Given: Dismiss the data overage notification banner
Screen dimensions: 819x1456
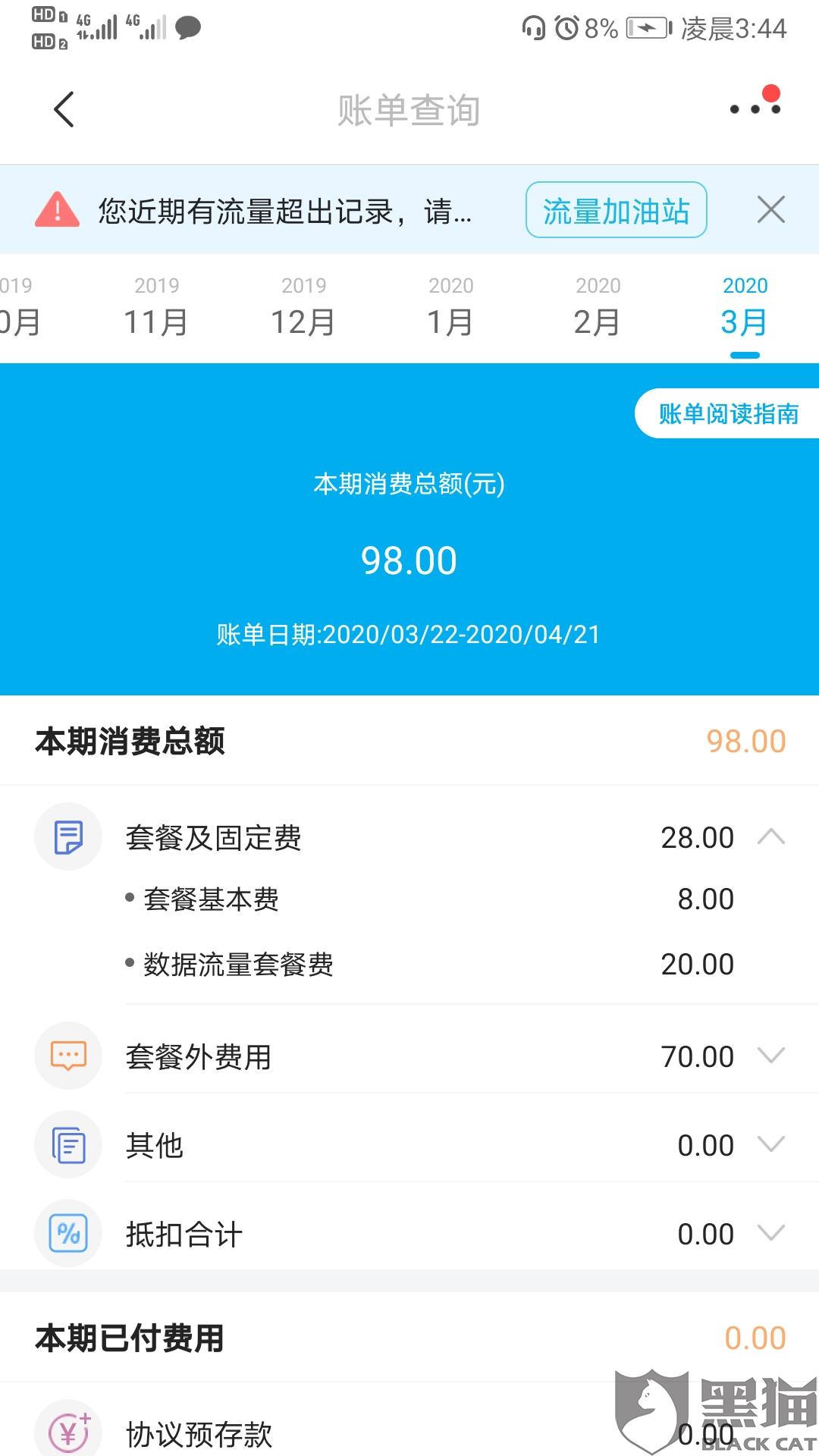Looking at the screenshot, I should pyautogui.click(x=771, y=209).
